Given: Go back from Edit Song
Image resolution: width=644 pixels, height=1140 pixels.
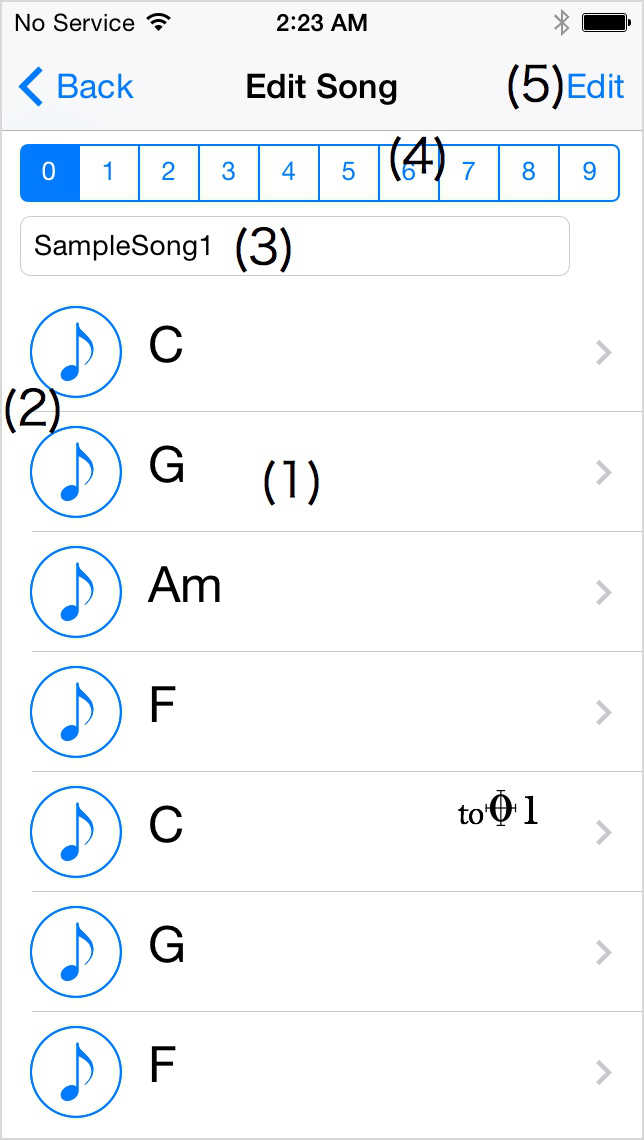Looking at the screenshot, I should click(x=76, y=87).
